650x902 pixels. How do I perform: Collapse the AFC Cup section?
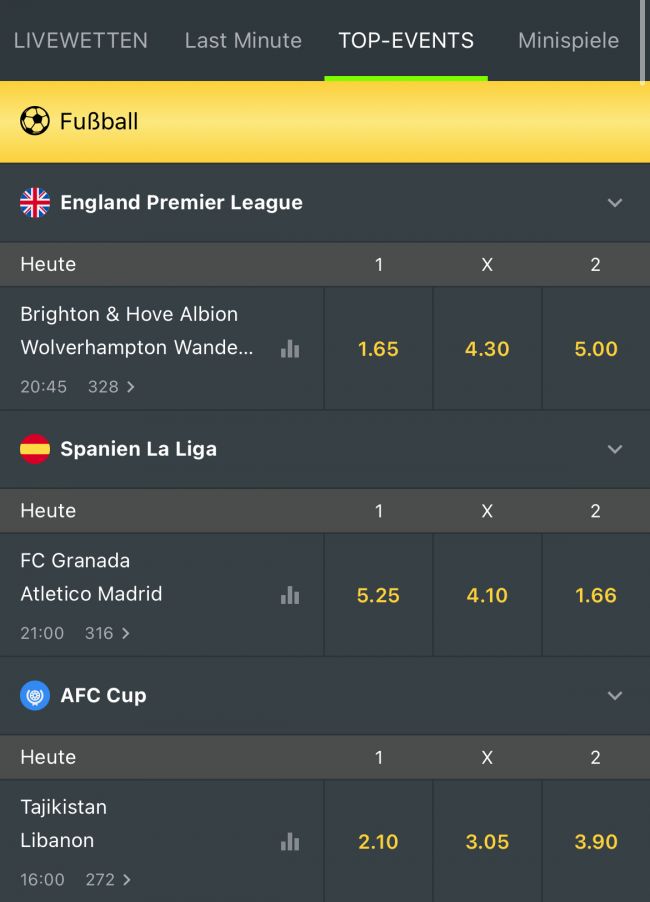tap(615, 695)
